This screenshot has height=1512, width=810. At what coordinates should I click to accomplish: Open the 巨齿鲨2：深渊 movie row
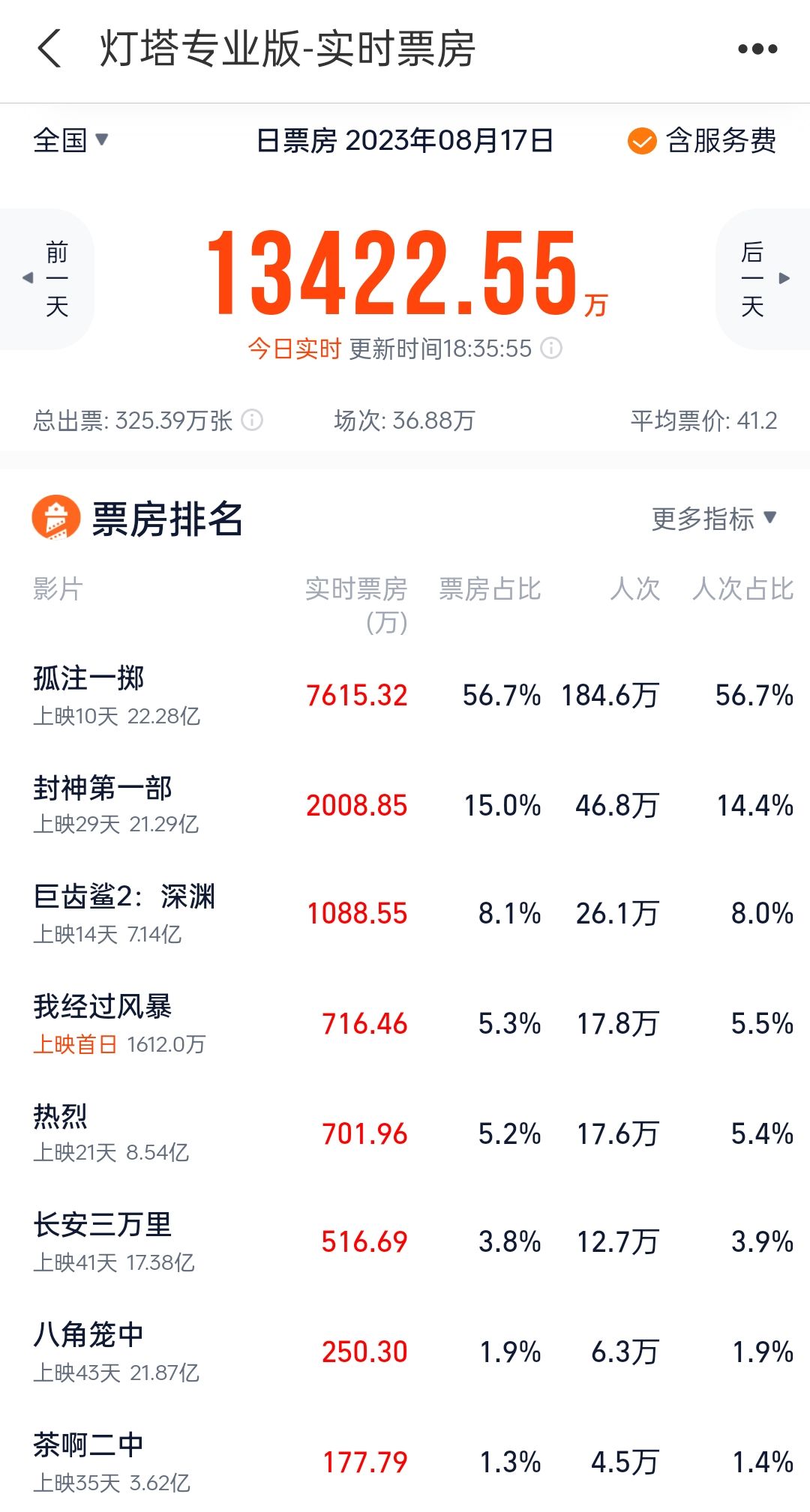(x=405, y=914)
